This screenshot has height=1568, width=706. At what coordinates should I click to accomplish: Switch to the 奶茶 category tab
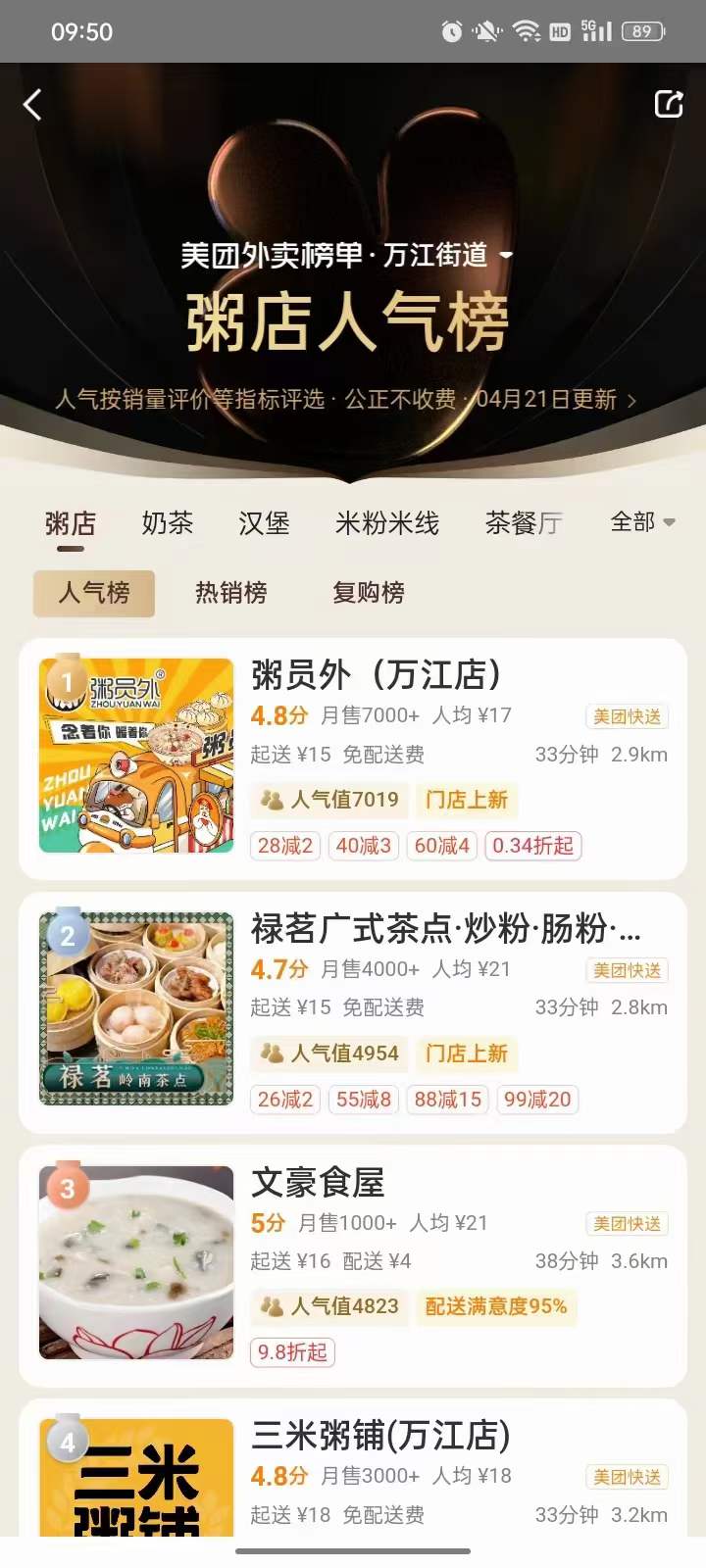167,523
